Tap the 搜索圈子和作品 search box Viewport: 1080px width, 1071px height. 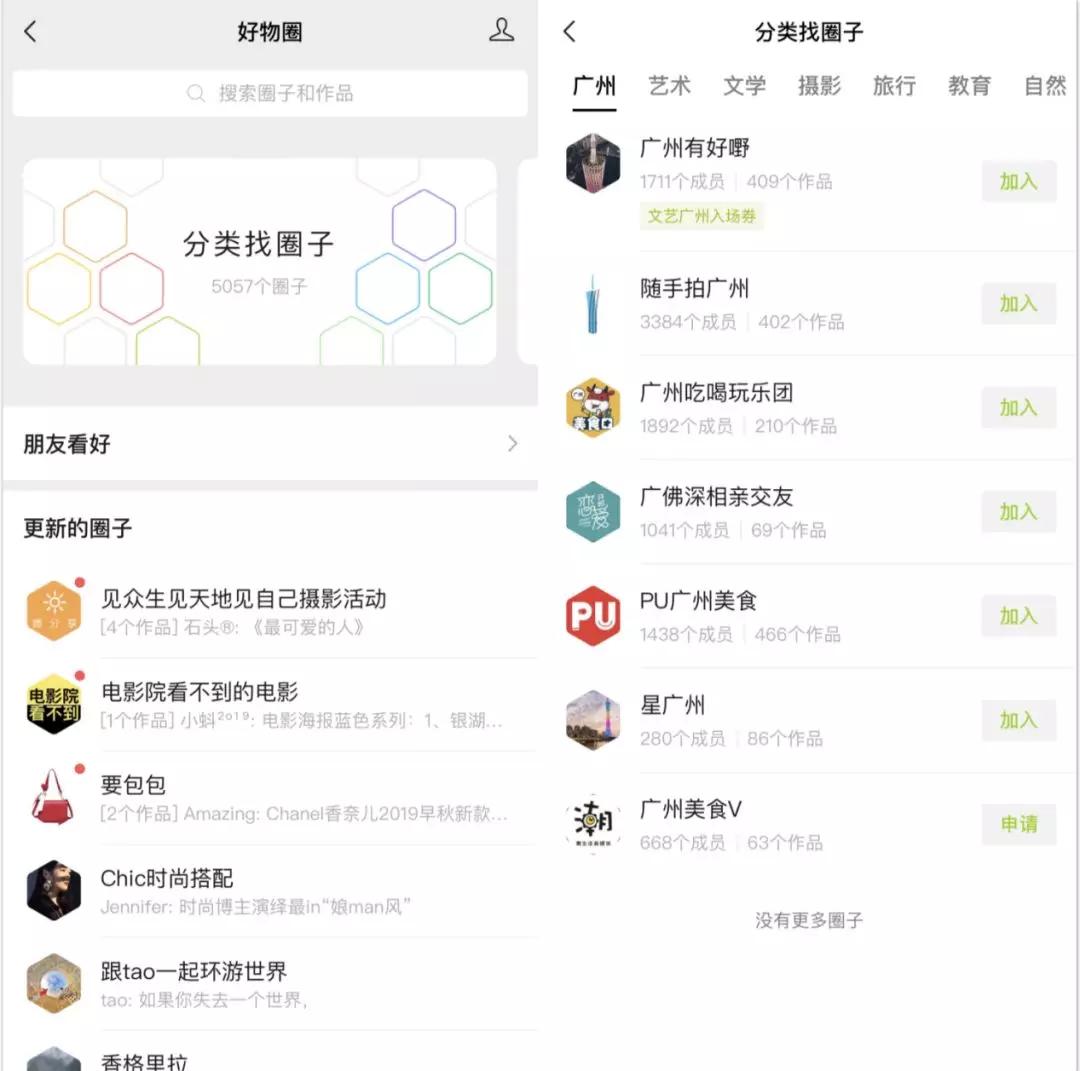(x=270, y=93)
